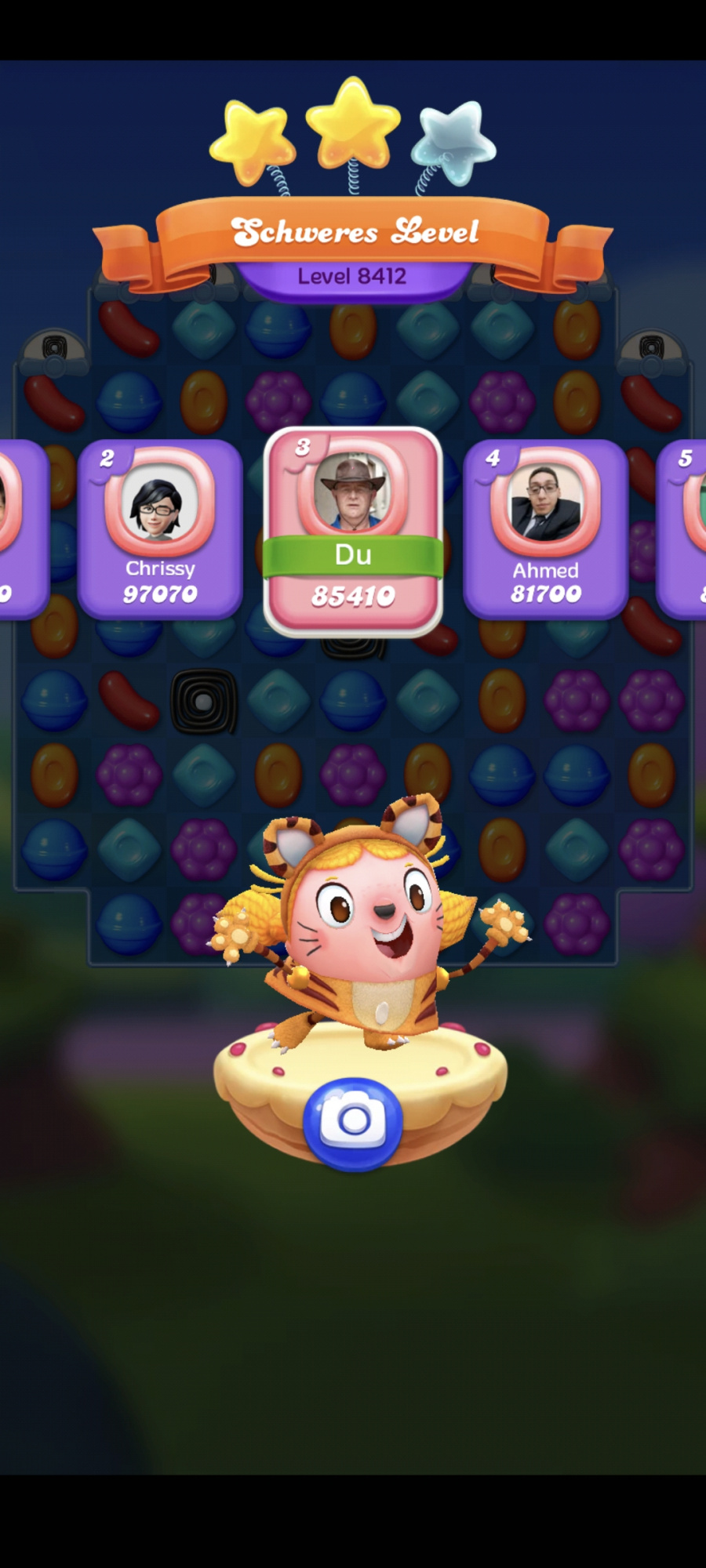706x1568 pixels.
Task: Tap the blue camera button
Action: [353, 1122]
